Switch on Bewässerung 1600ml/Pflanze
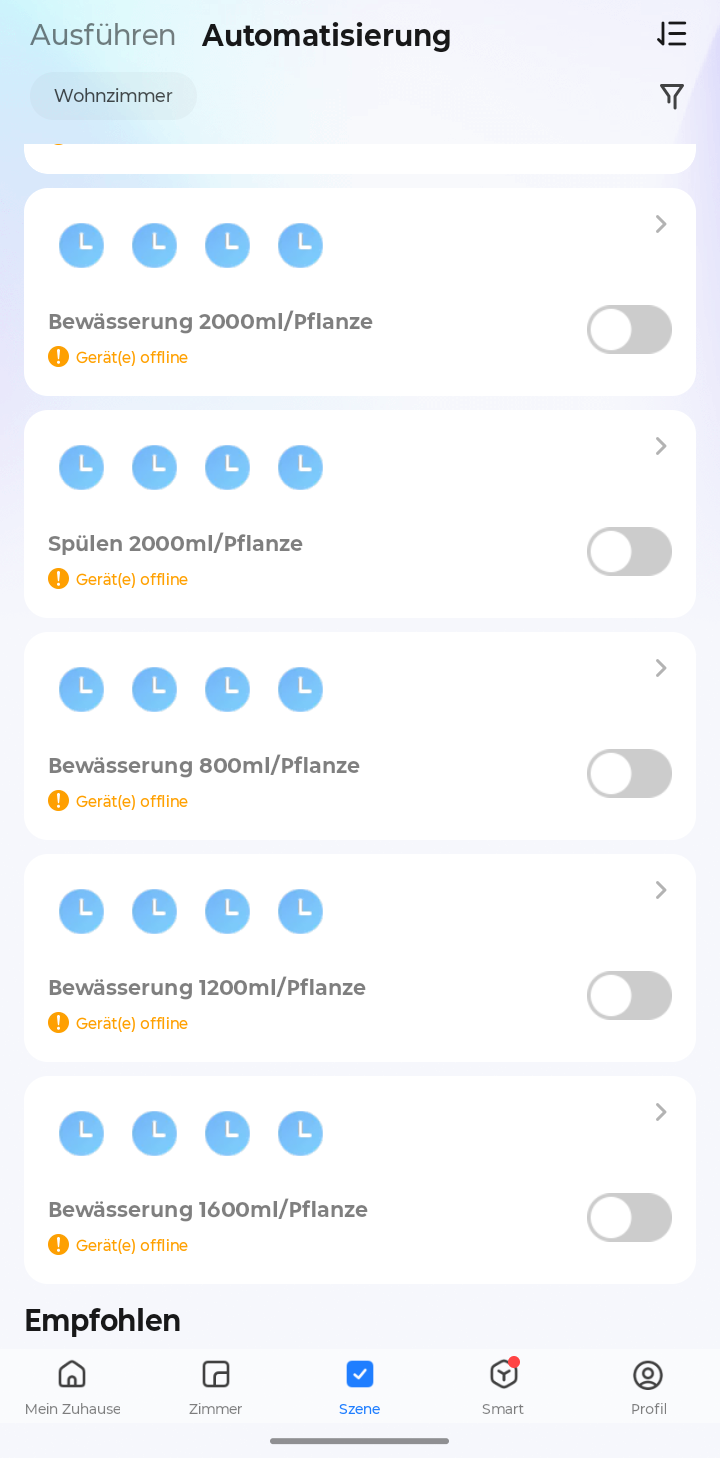720x1458 pixels. tap(629, 1217)
